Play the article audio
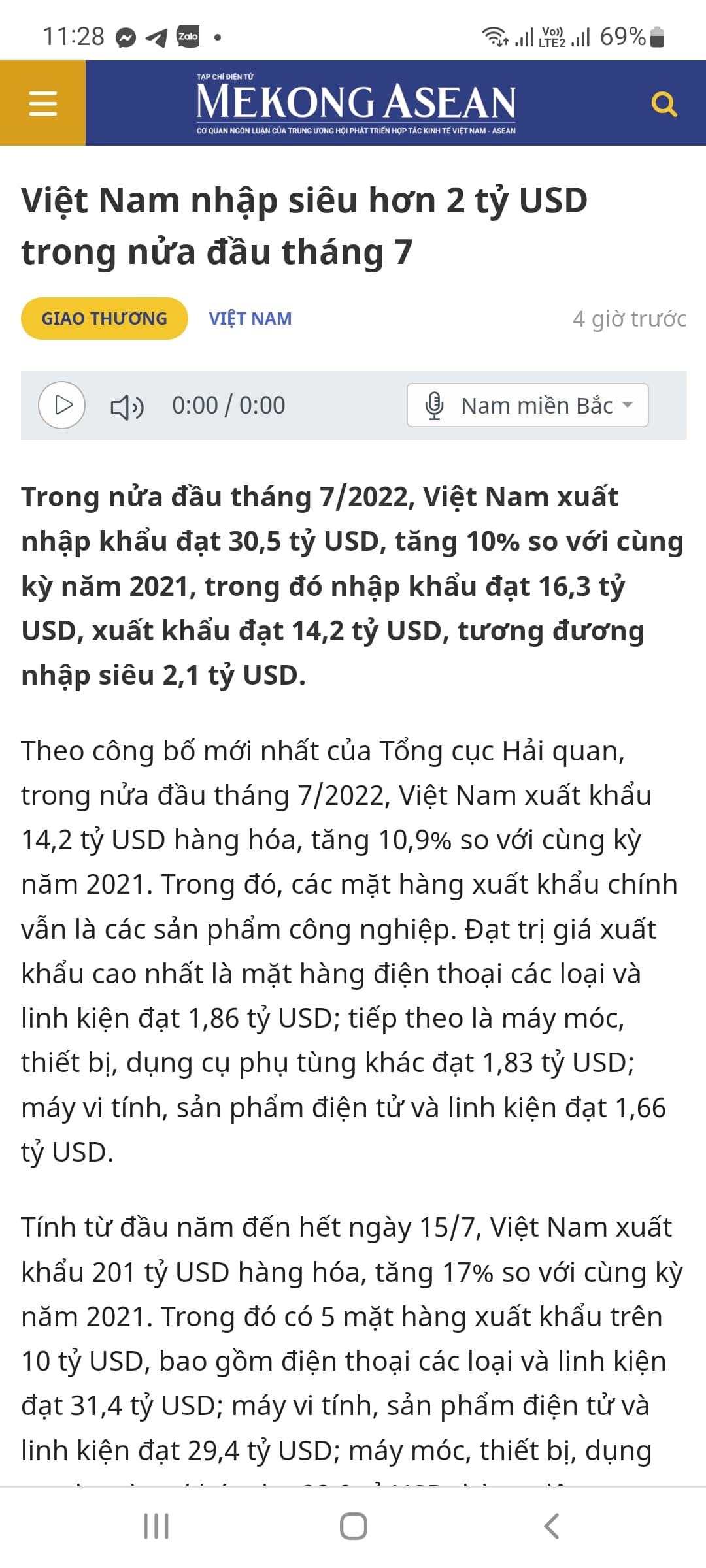Image resolution: width=706 pixels, height=1568 pixels. [x=62, y=405]
